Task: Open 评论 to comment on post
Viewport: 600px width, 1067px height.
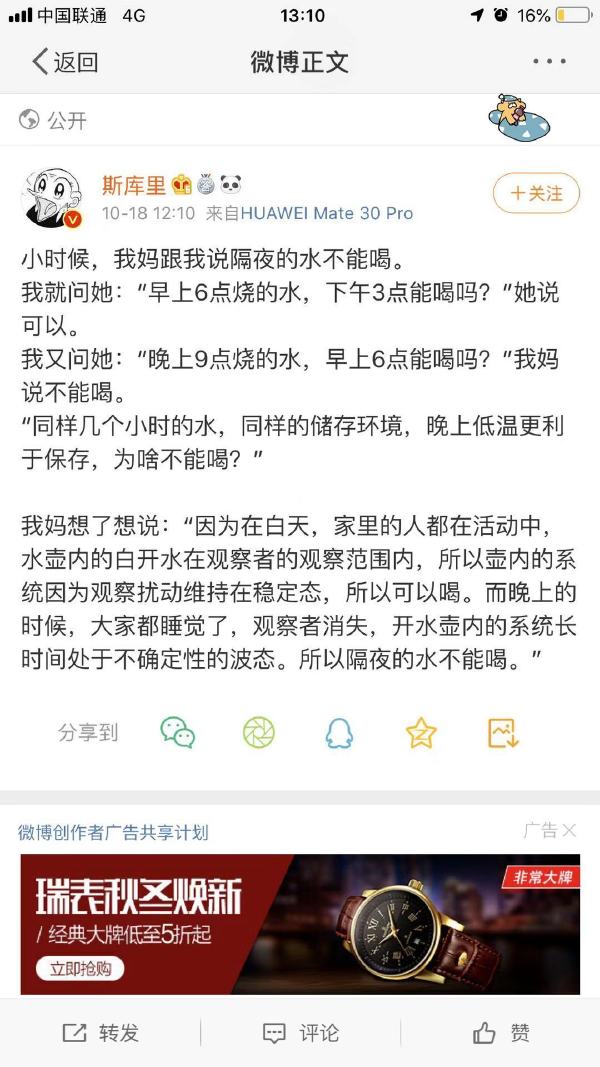Action: pyautogui.click(x=300, y=1033)
